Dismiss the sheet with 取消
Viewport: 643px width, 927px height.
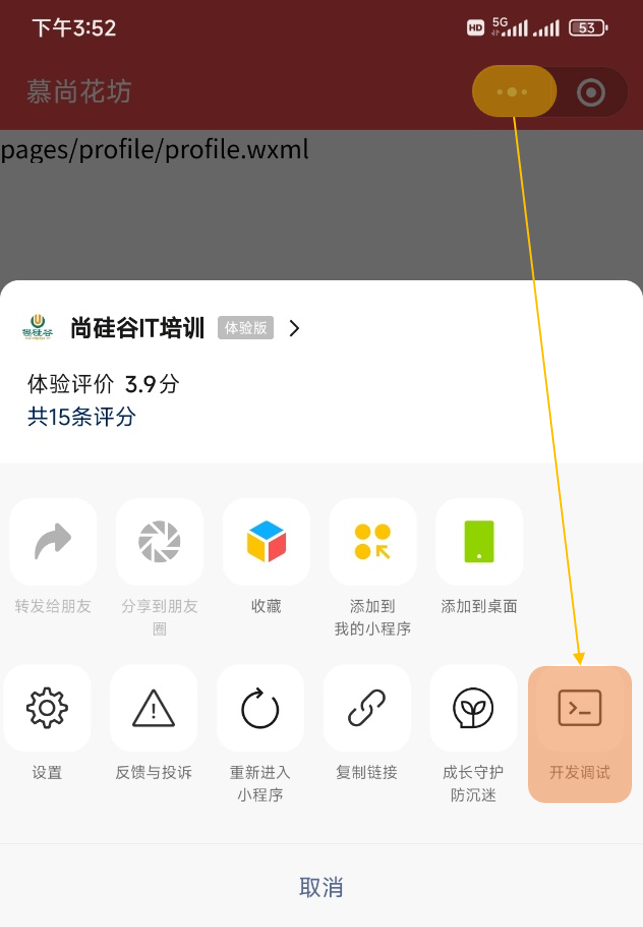[321, 887]
